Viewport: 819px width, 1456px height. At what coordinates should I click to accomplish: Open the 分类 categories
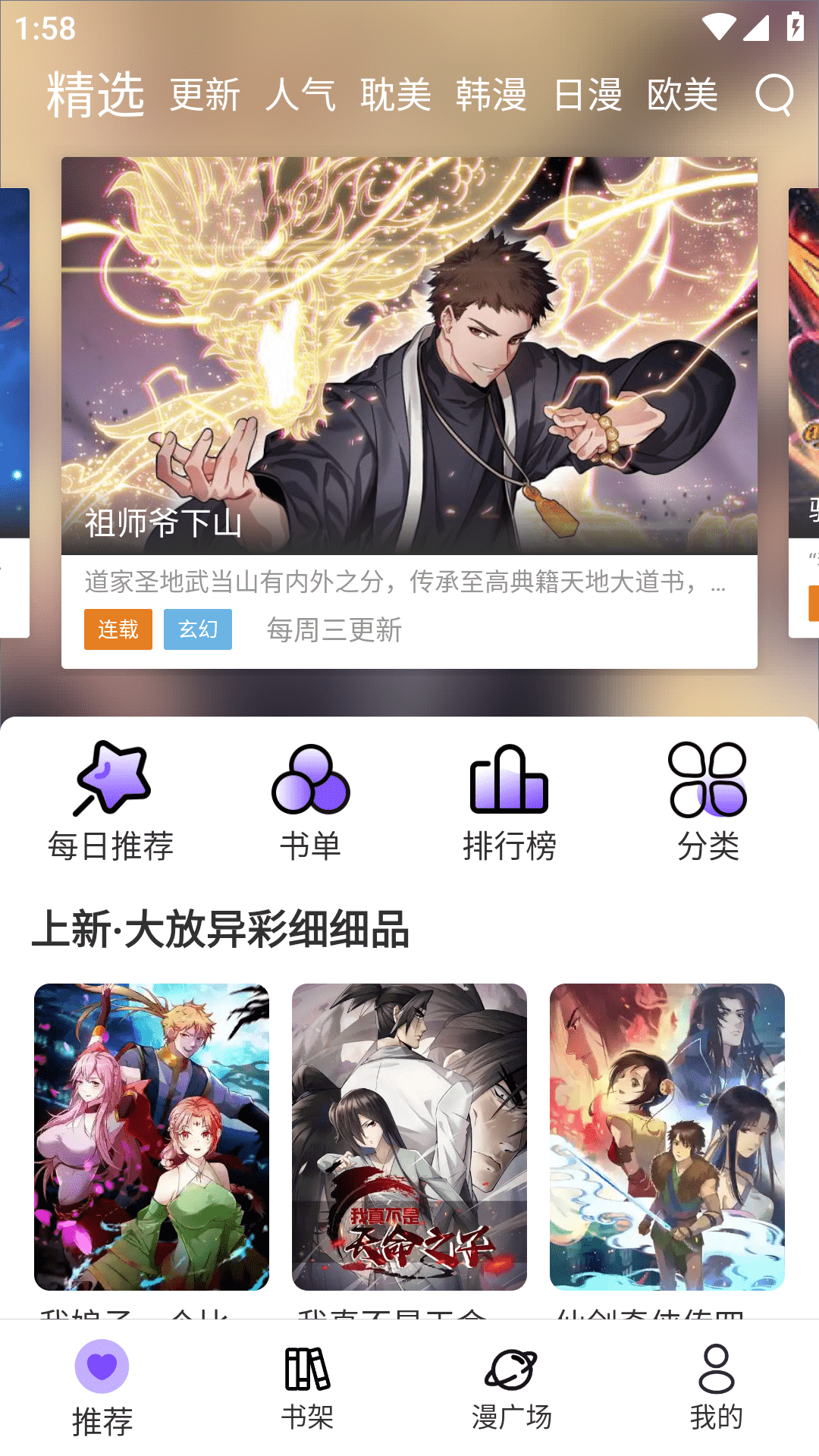(708, 802)
